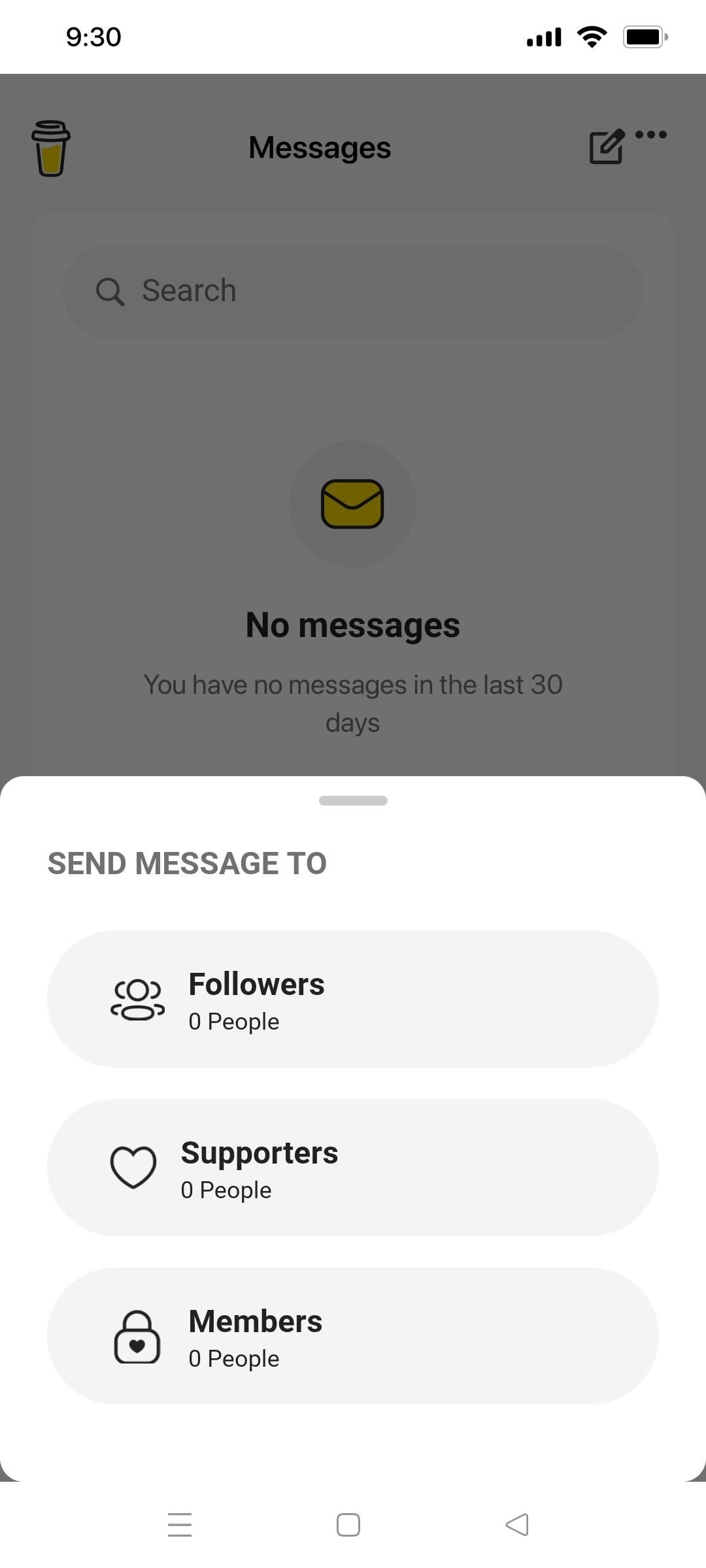Send message to Members
The image size is (706, 1568).
353,1336
